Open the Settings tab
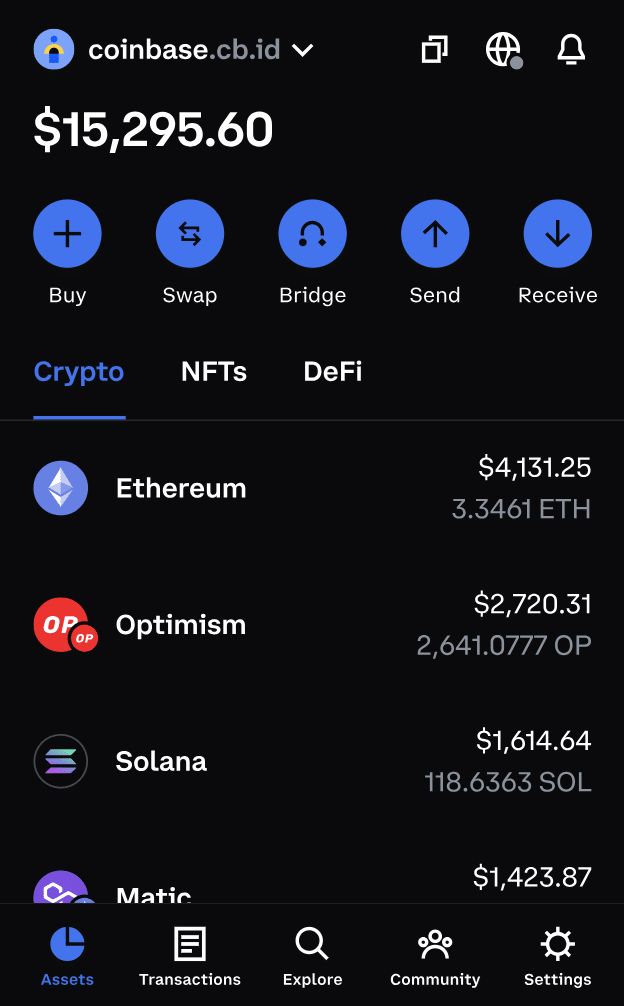The image size is (624, 1006). pyautogui.click(x=557, y=957)
